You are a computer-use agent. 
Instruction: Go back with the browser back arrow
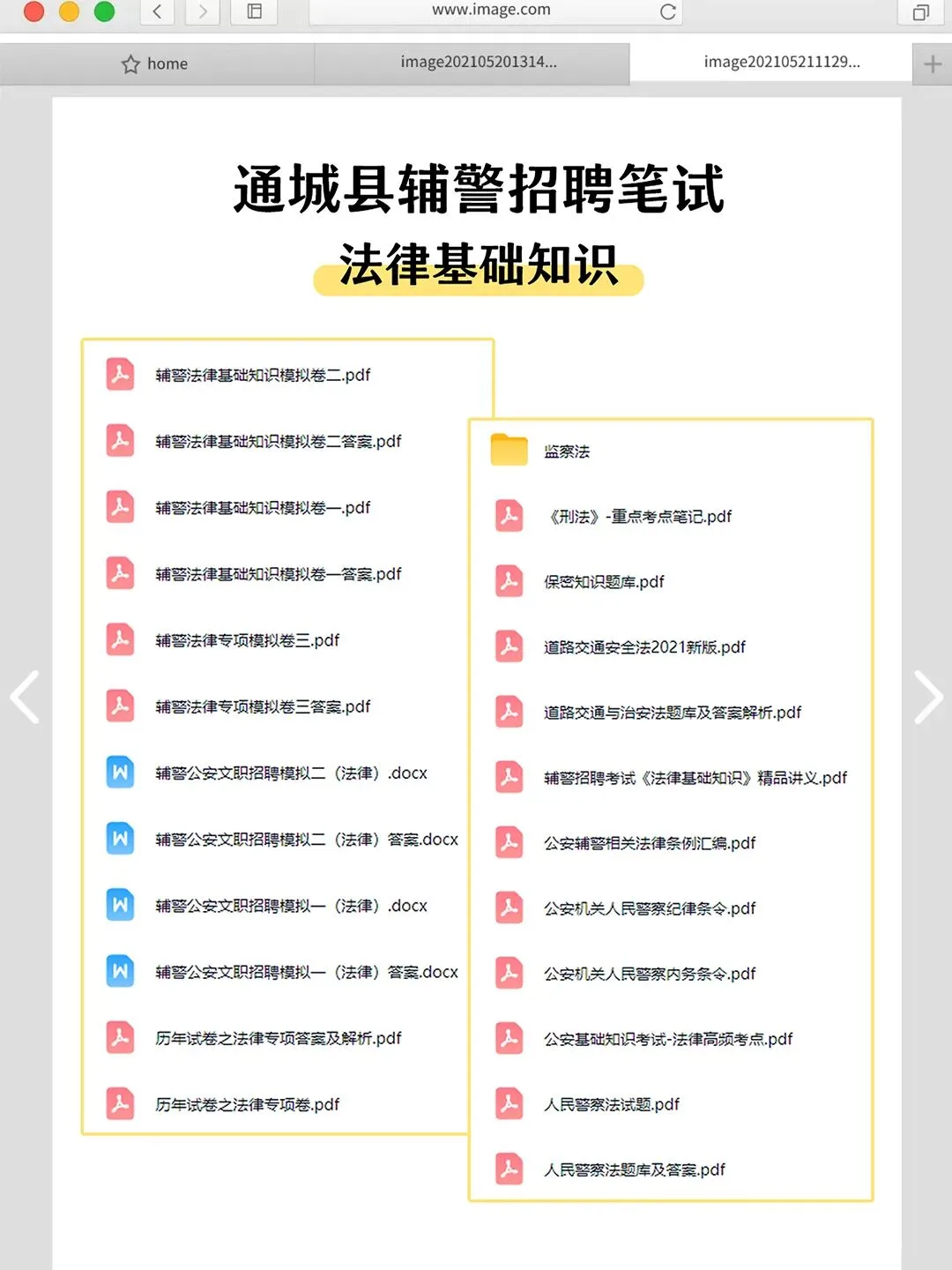click(x=157, y=11)
